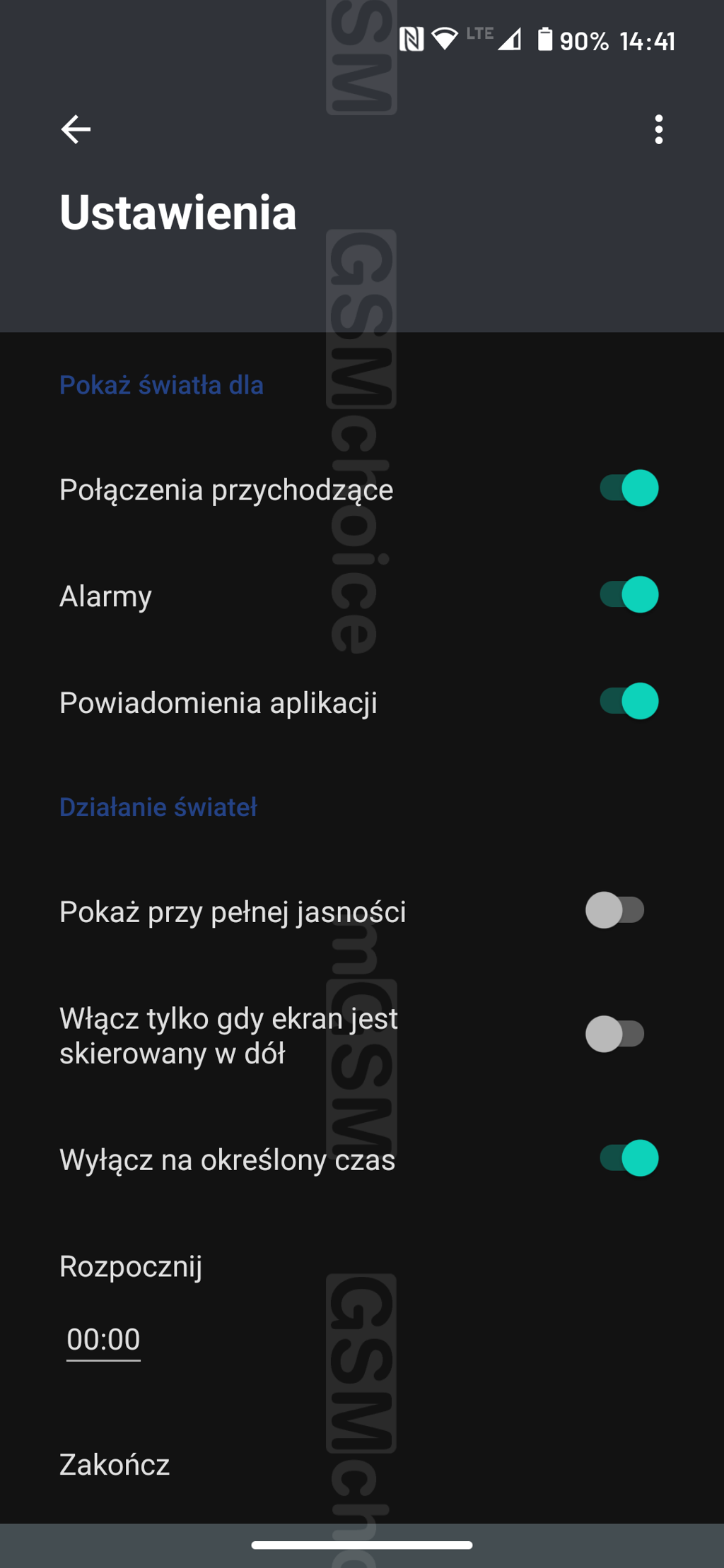The image size is (724, 1568).
Task: Turn on Włącz tylko gdy ekran skierowany w dół
Action: tap(615, 1034)
